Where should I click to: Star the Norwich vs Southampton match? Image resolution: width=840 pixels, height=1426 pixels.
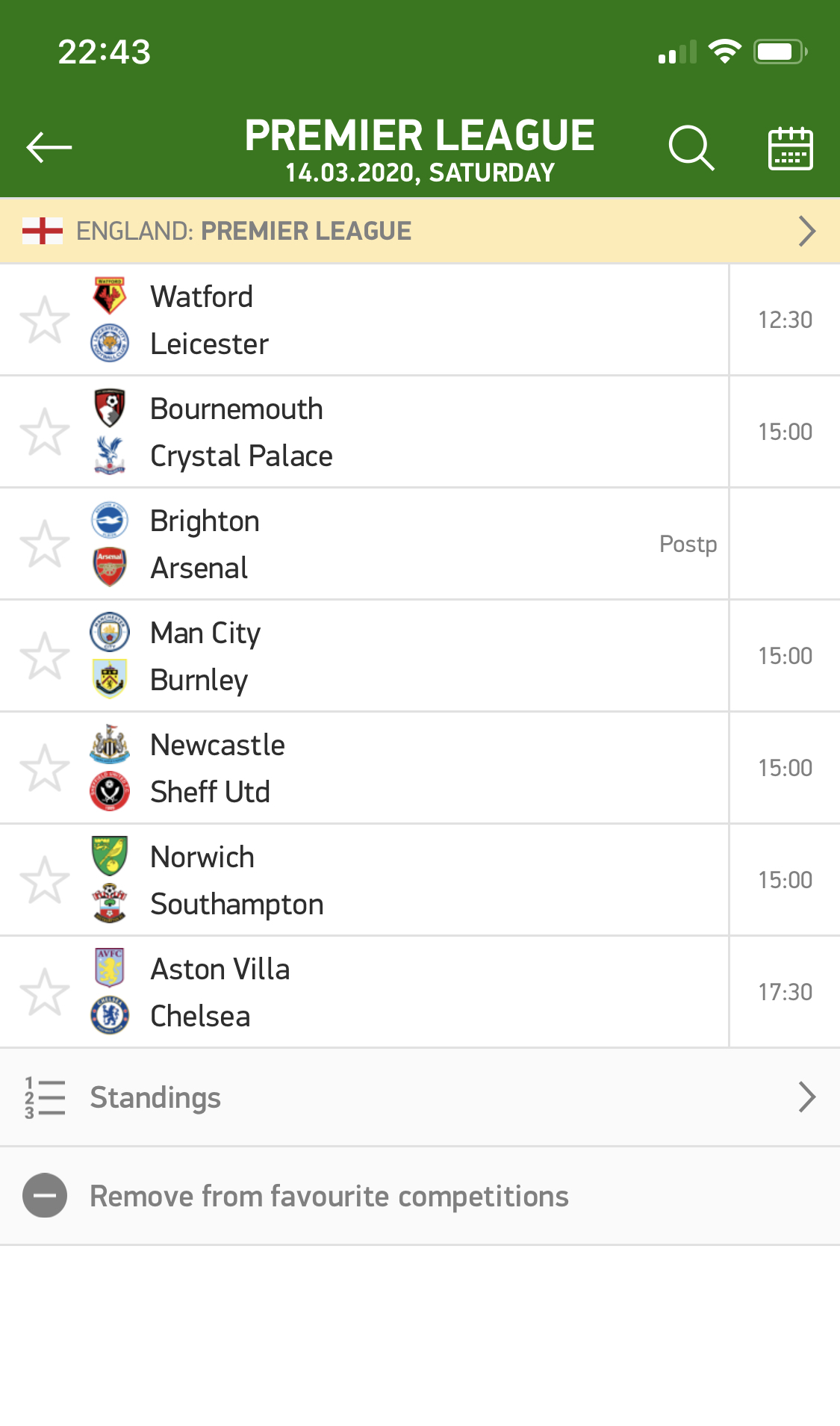point(45,880)
